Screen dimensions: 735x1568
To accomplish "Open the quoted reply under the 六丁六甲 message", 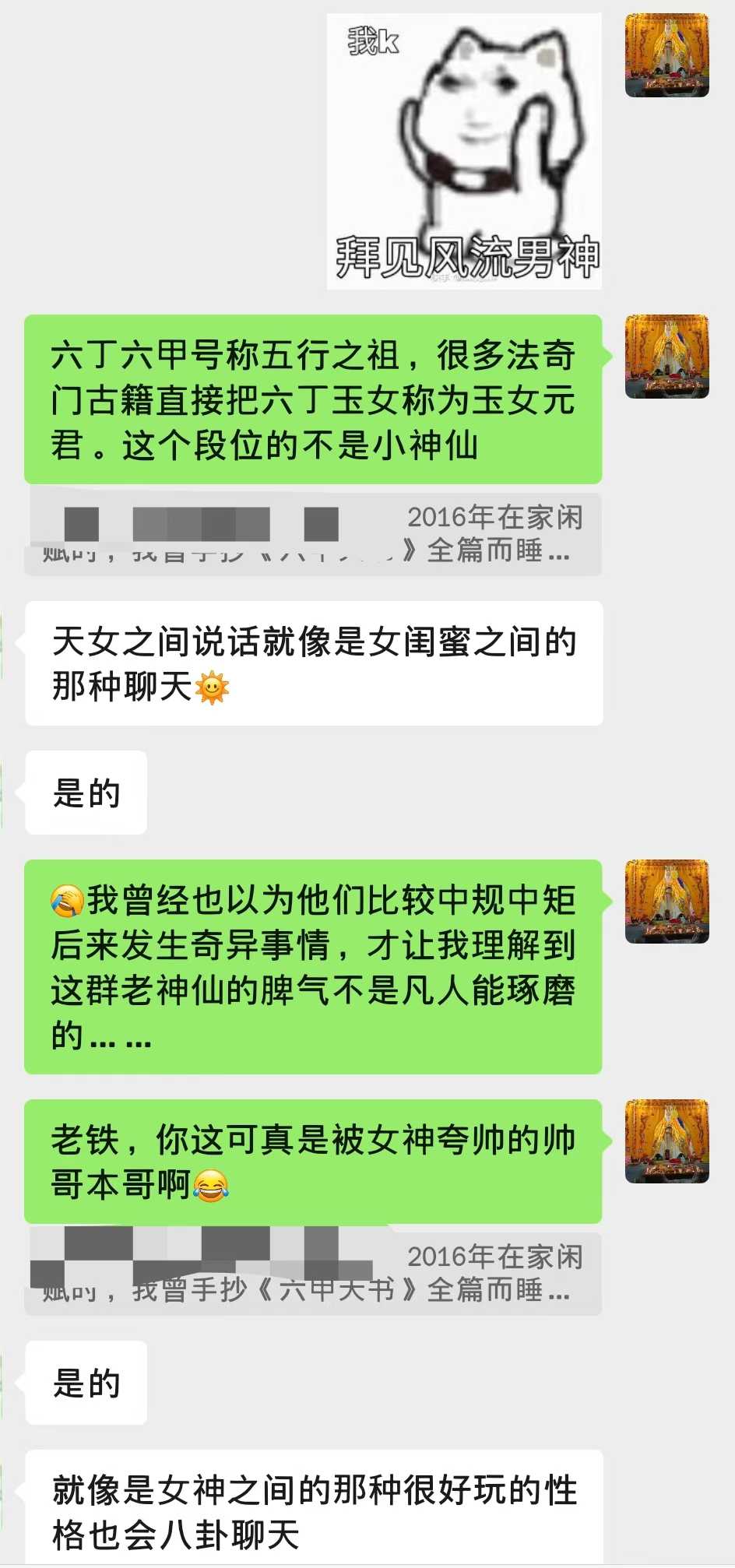I will (313, 534).
